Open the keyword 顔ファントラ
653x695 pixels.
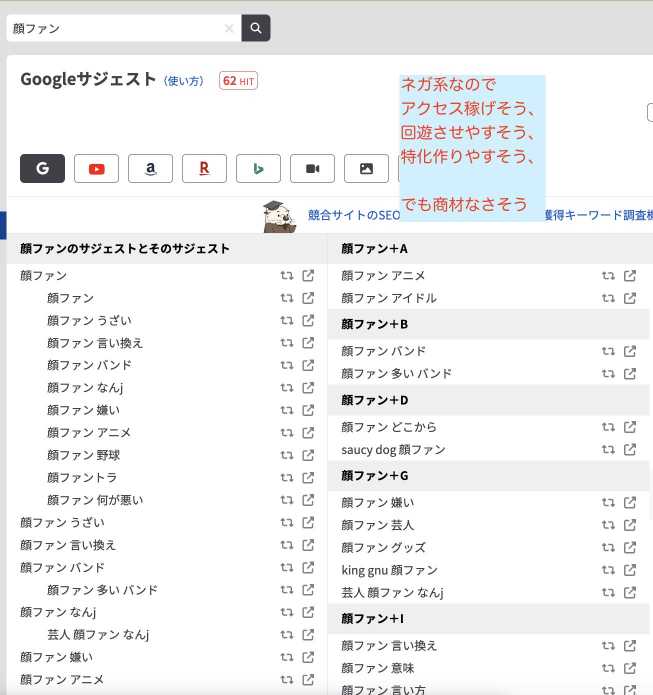click(82, 478)
